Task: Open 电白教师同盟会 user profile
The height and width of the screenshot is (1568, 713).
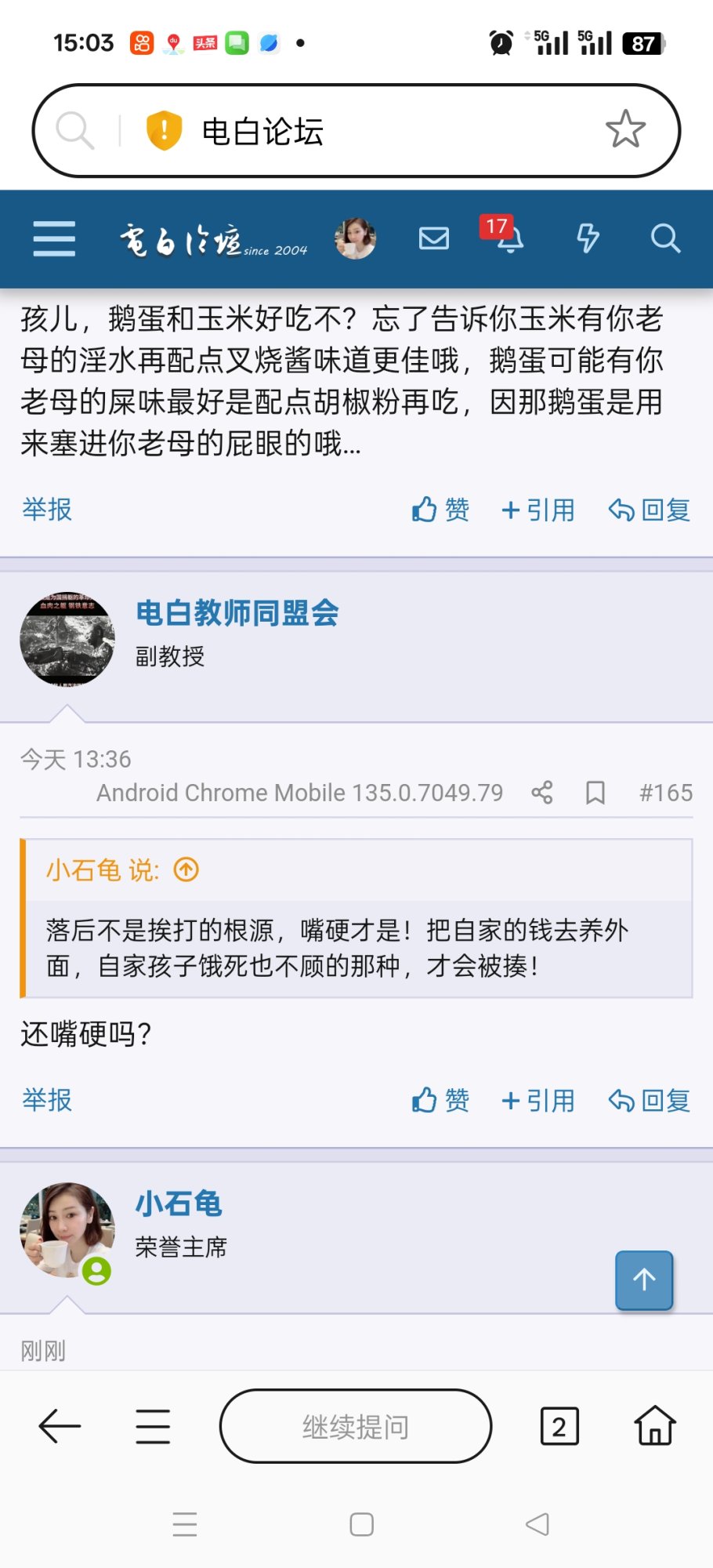Action: (237, 613)
